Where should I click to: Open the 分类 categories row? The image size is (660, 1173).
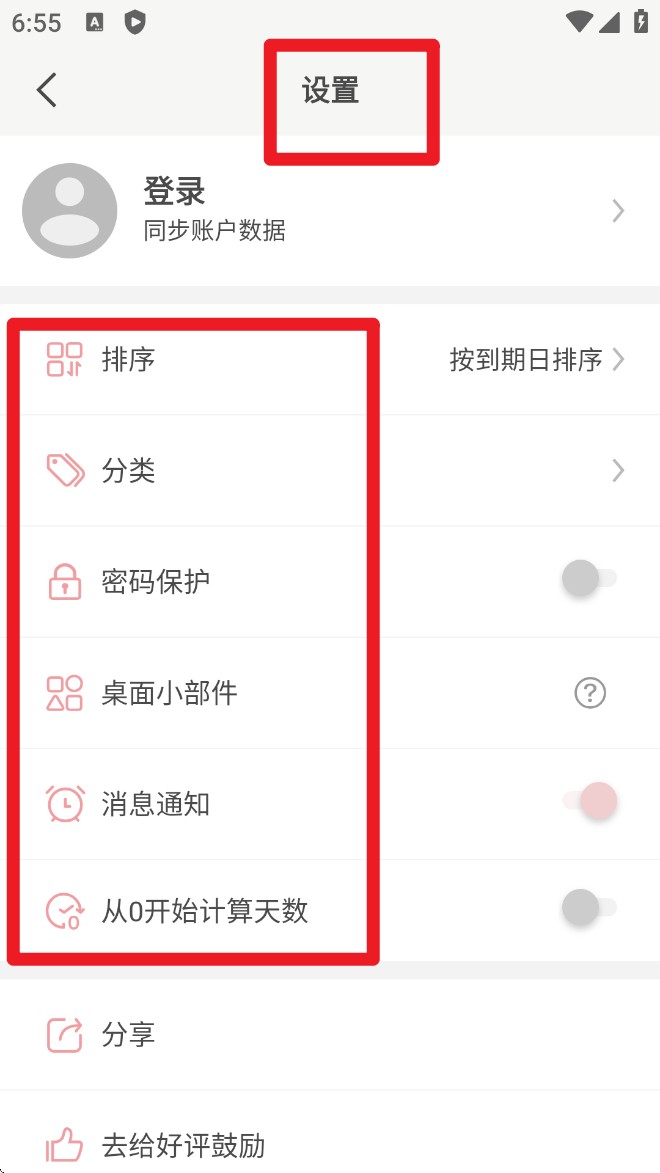(330, 471)
